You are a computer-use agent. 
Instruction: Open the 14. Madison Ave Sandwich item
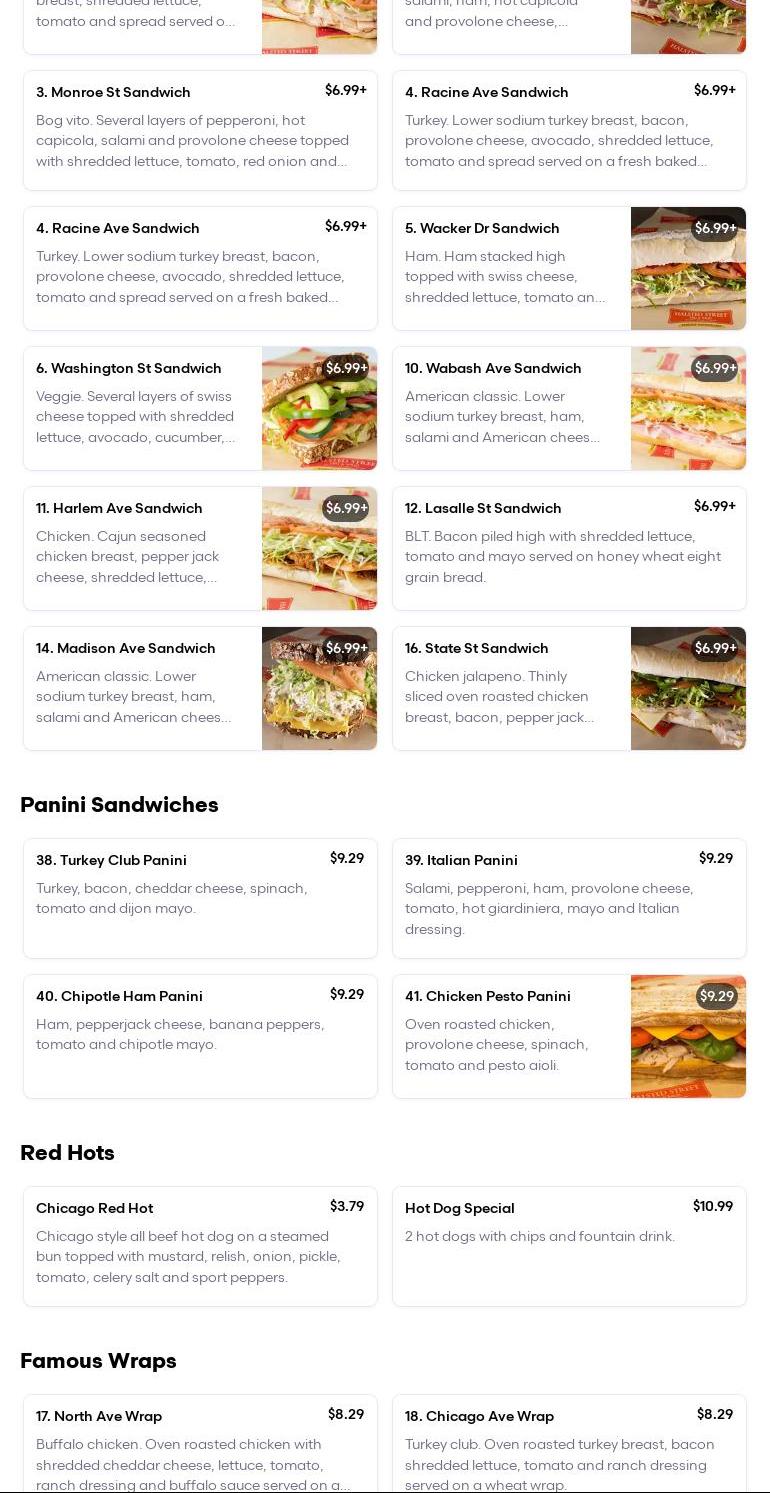tap(200, 688)
